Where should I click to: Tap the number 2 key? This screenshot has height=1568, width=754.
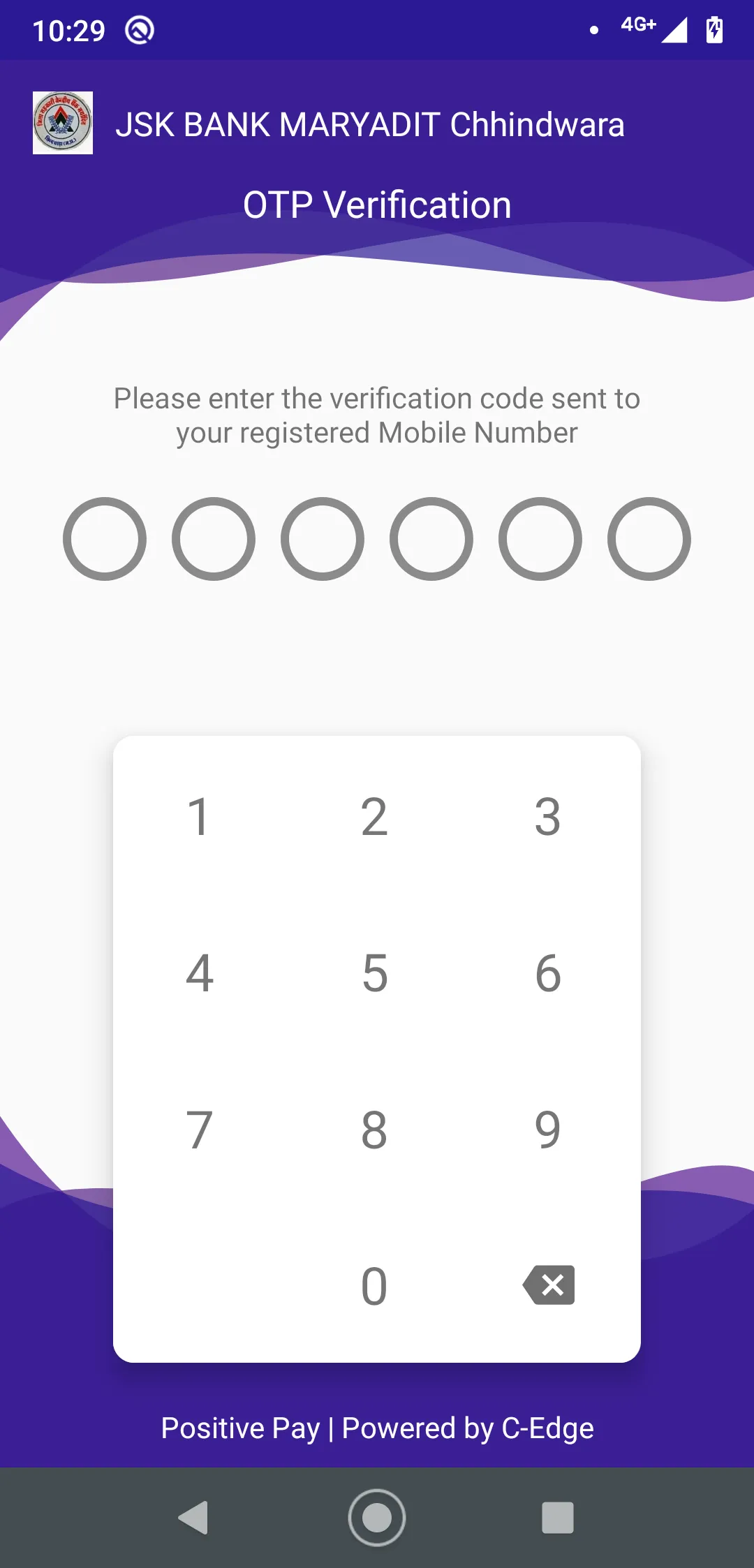(374, 816)
